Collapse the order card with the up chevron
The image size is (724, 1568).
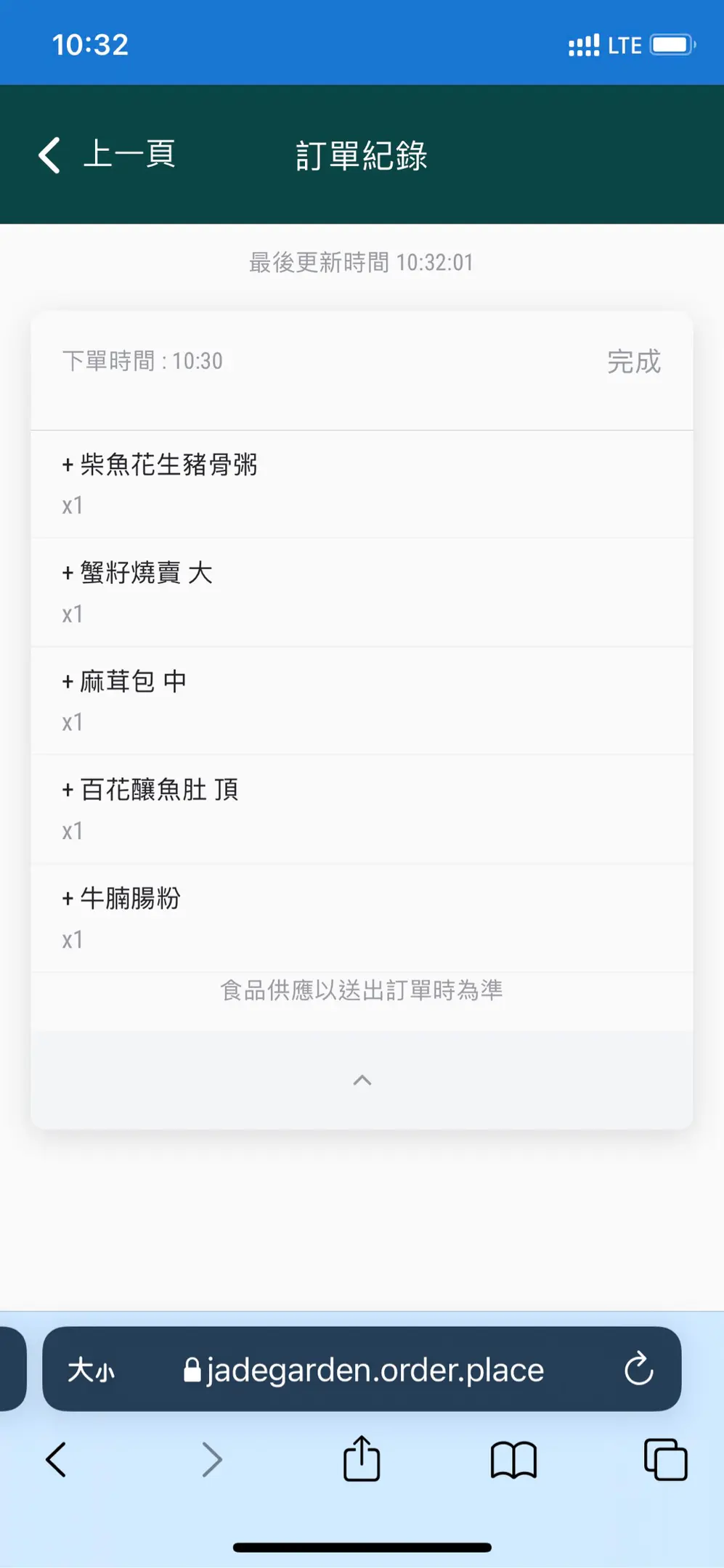point(362,1080)
